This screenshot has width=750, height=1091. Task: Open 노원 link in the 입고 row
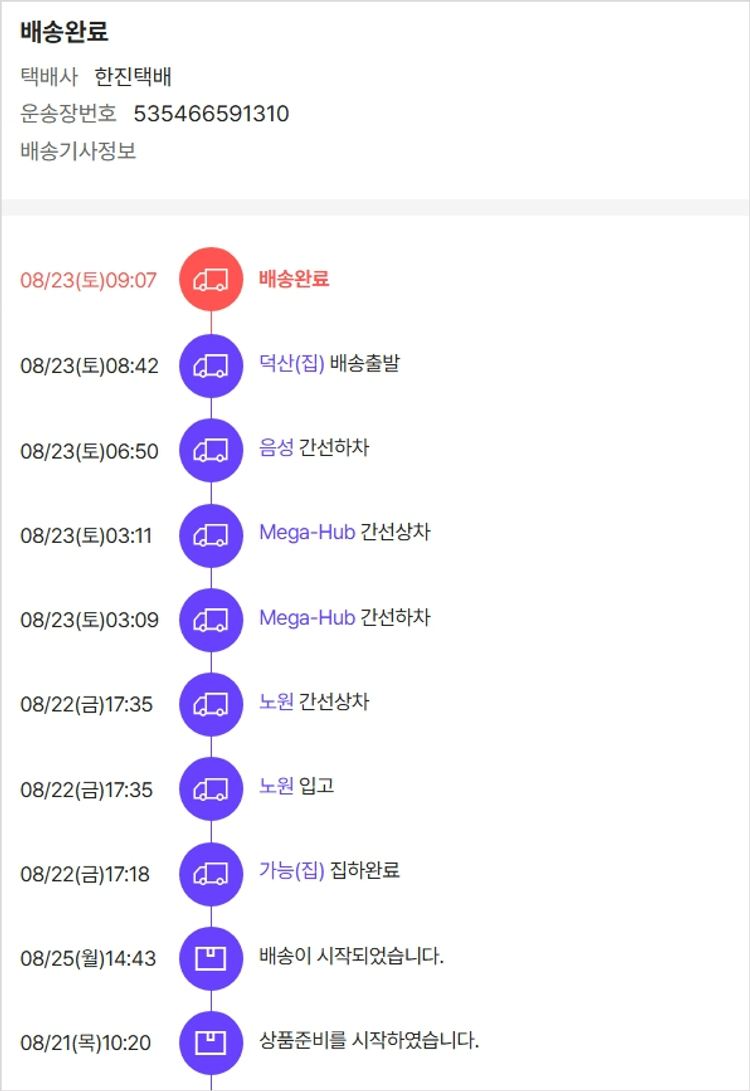coord(276,786)
